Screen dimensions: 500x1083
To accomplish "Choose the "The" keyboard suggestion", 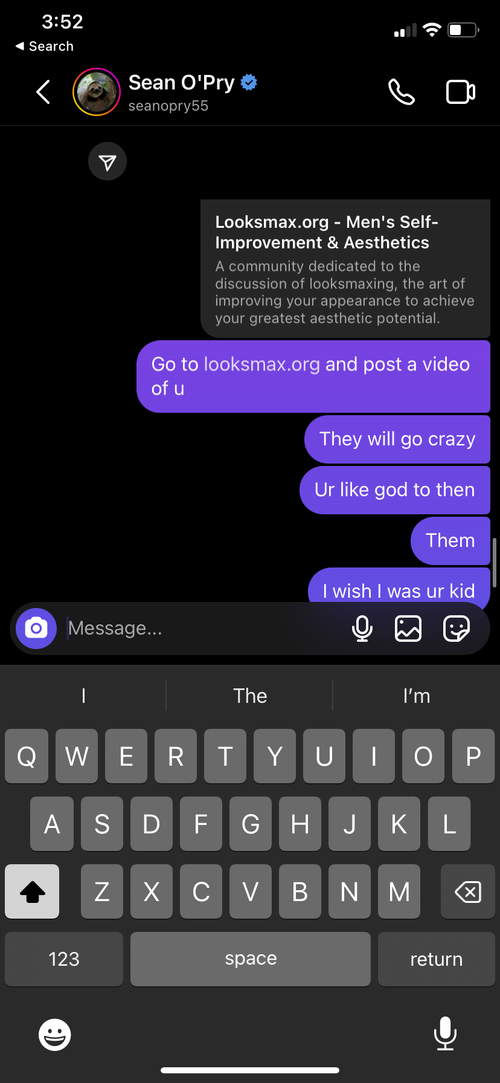I will (250, 696).
